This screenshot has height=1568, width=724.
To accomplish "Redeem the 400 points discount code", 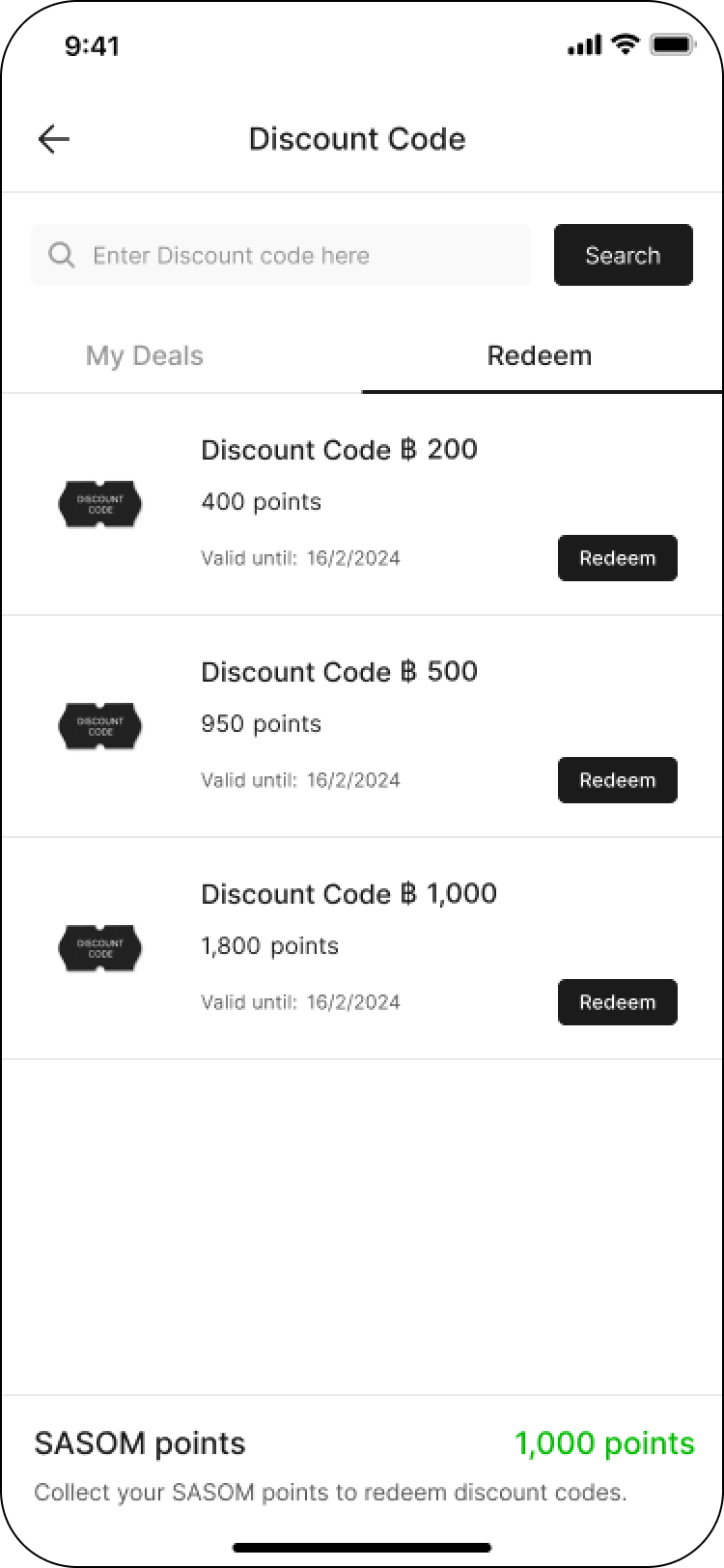I will pos(617,558).
